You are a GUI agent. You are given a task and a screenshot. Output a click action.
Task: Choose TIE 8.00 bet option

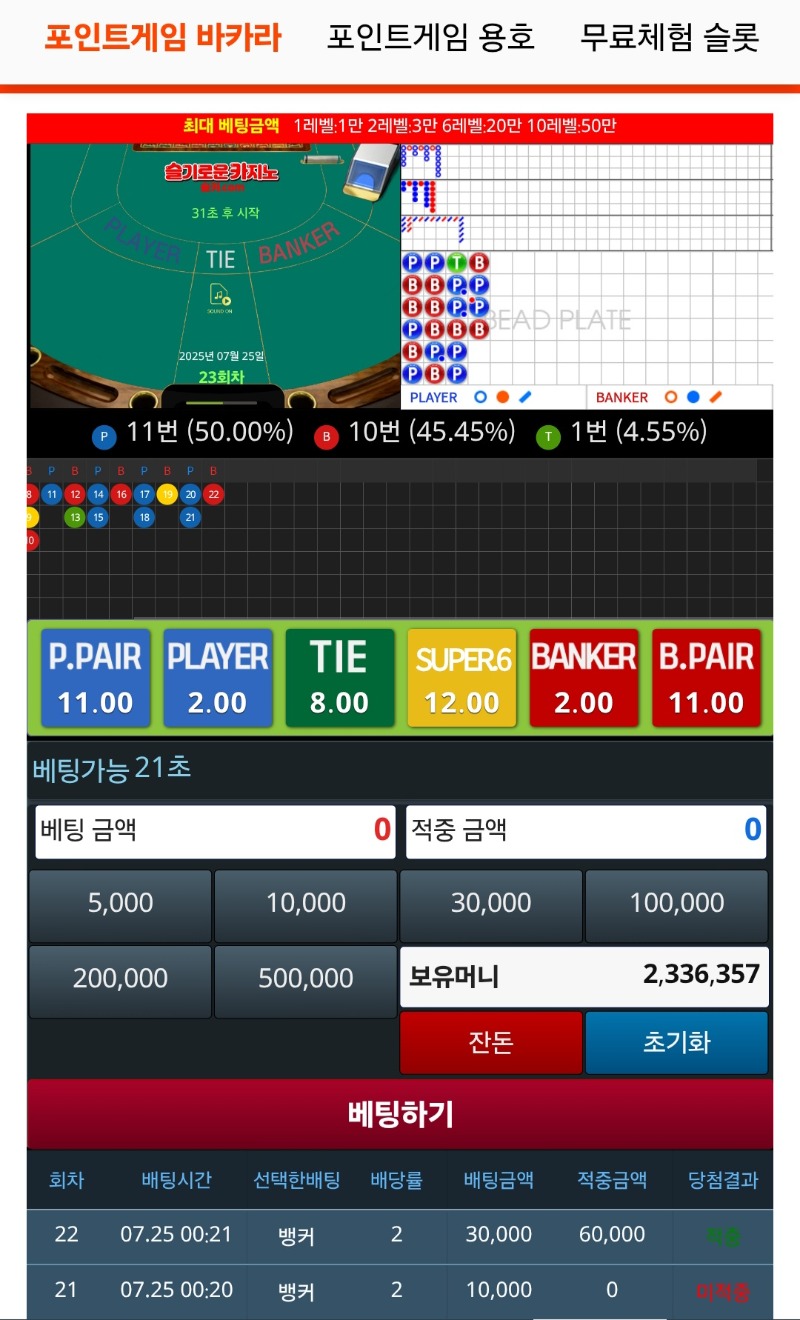[339, 677]
